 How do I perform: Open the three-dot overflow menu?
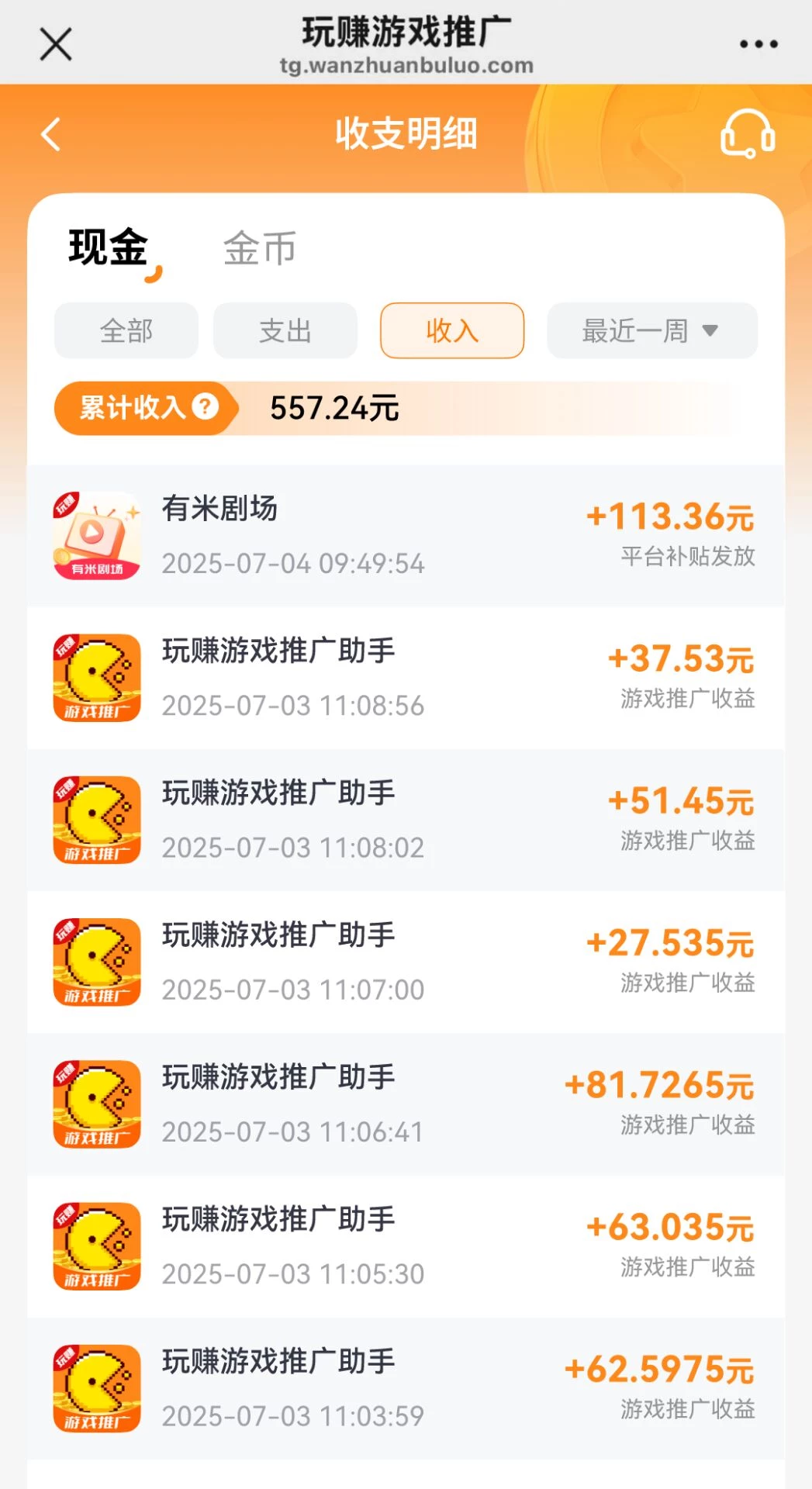pos(758,44)
